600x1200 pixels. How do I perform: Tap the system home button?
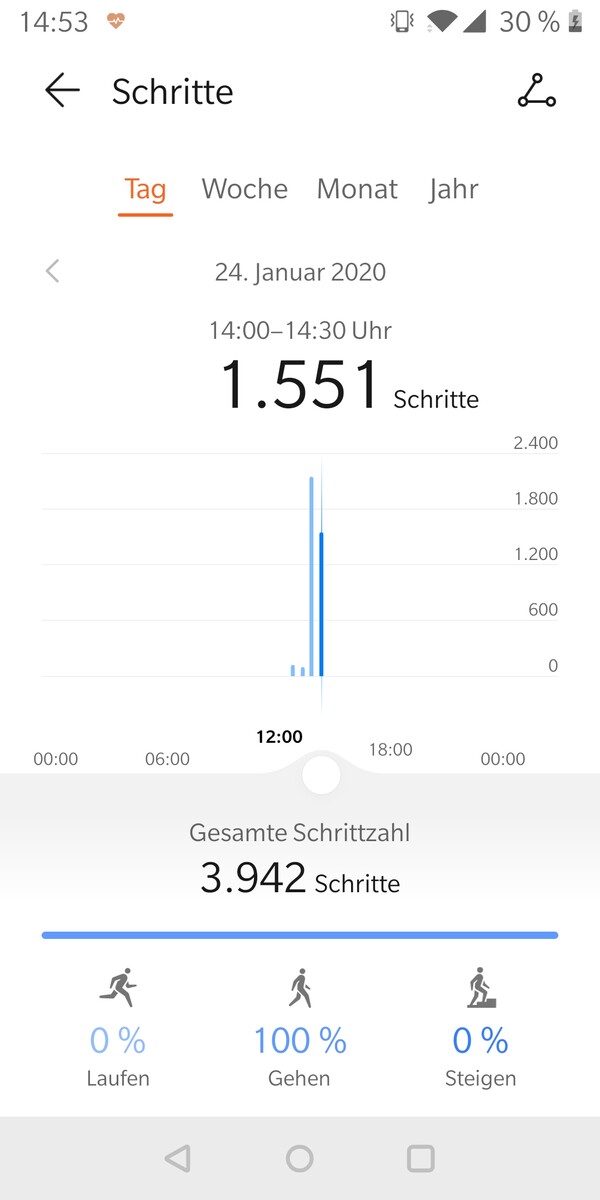click(300, 1158)
